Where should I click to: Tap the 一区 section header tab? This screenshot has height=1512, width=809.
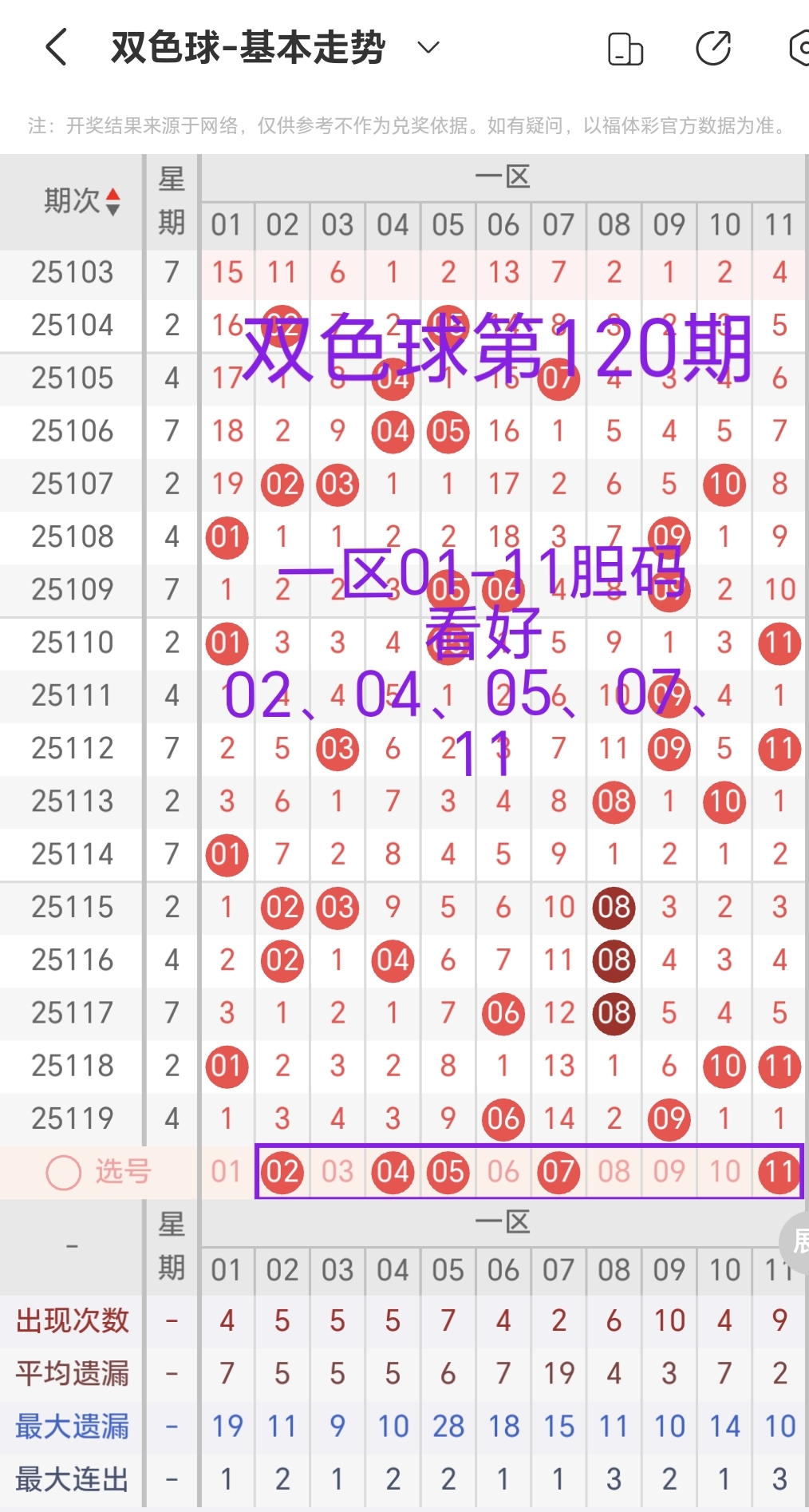click(503, 176)
